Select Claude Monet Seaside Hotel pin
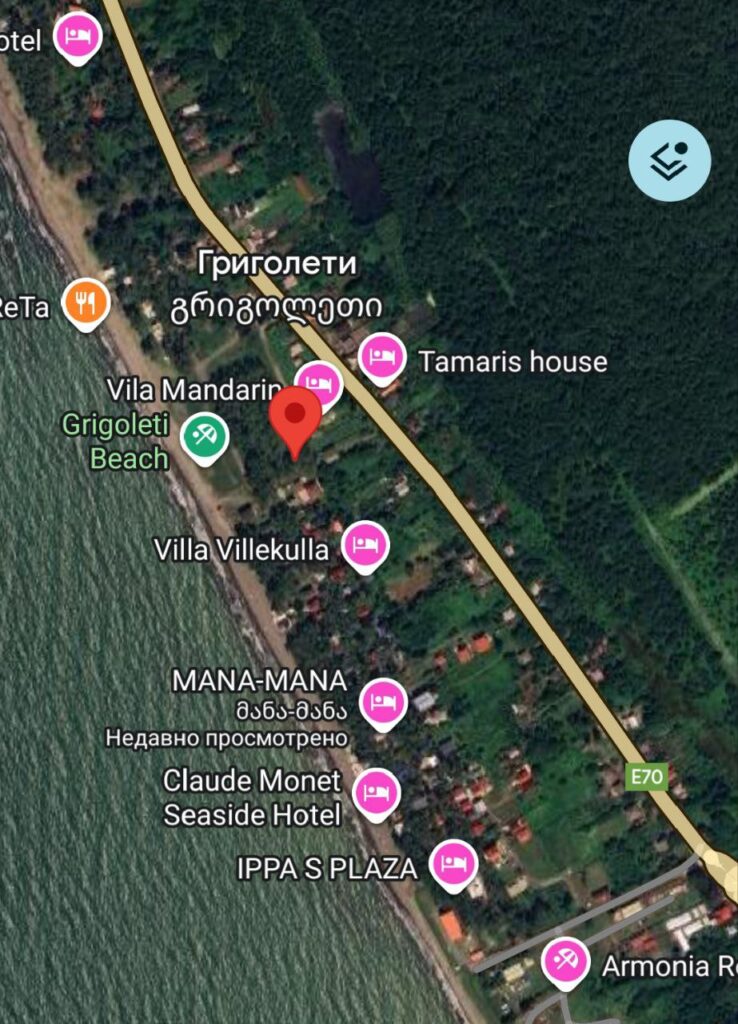Screen dimensions: 738x1024 click(x=376, y=792)
